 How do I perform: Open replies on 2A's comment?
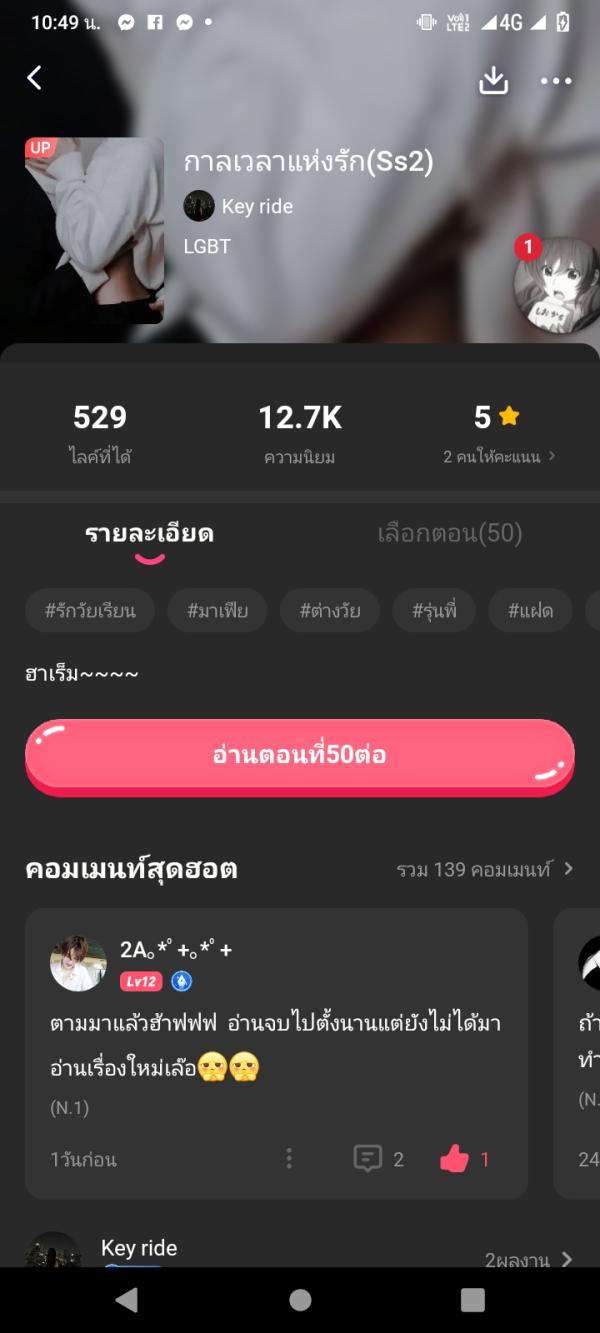pos(378,1159)
